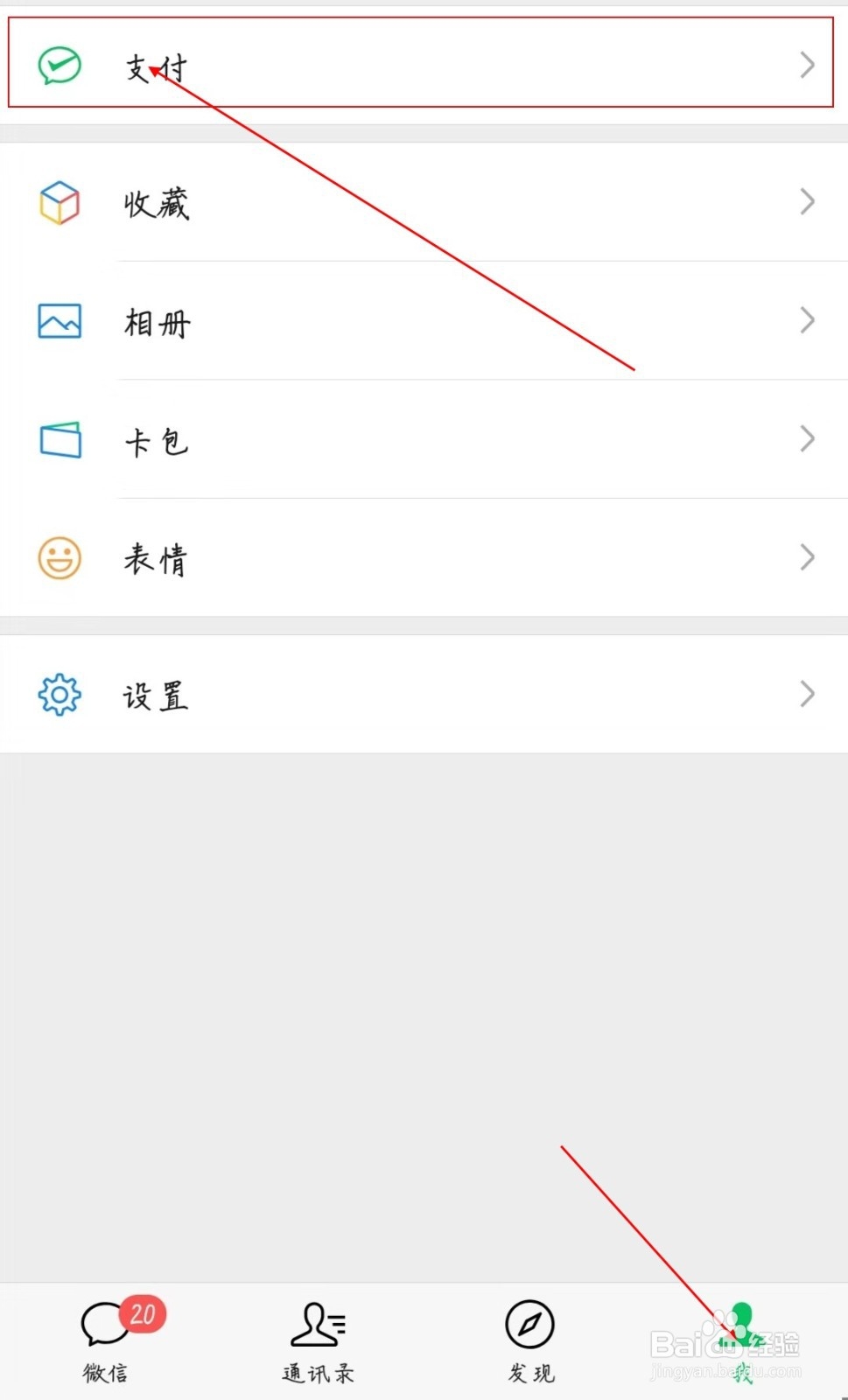Screen dimensions: 848x1400
Task: Expand the 支付 row chevron
Action: (x=806, y=65)
